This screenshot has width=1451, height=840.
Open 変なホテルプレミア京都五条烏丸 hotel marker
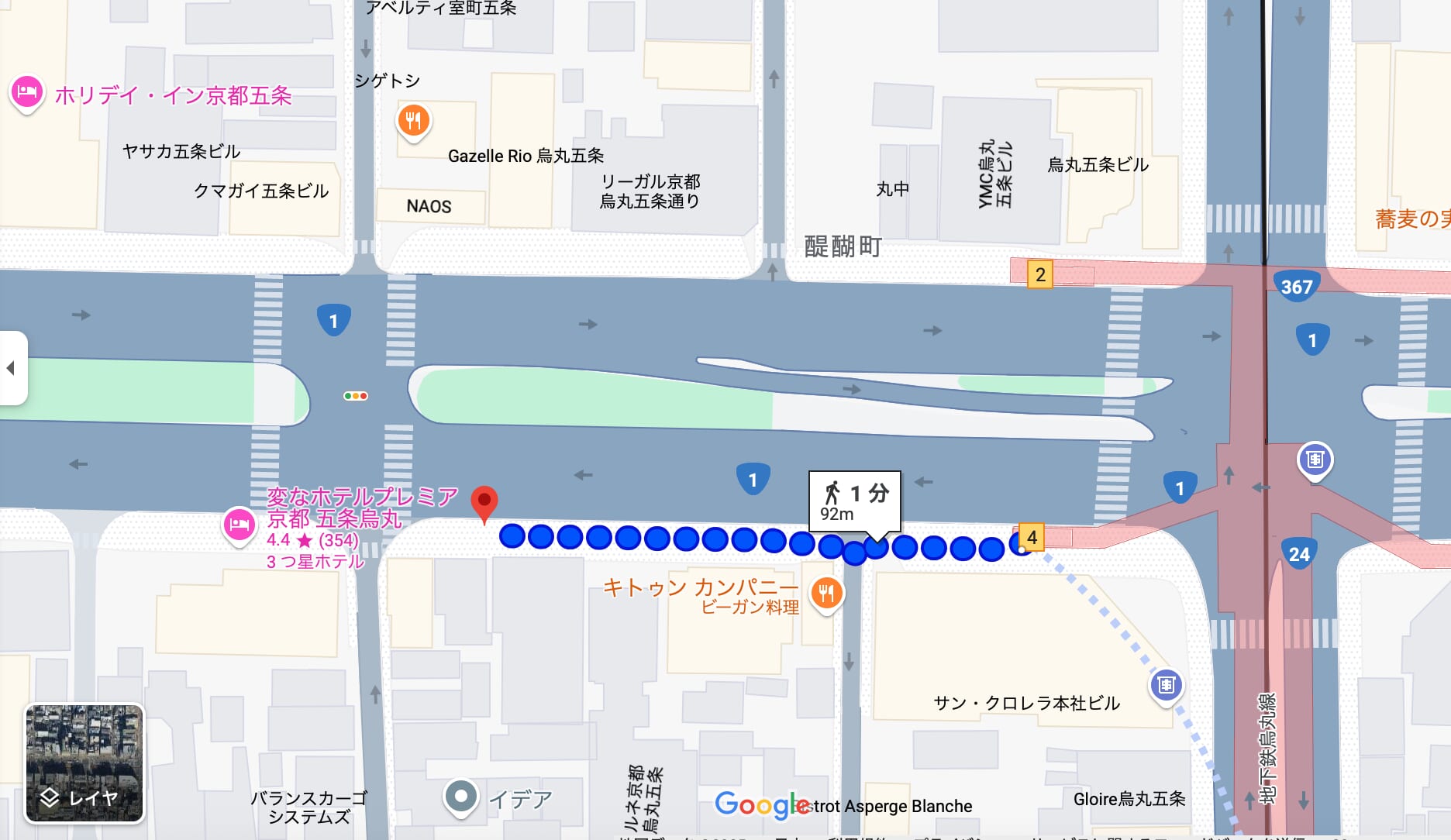pos(239,525)
